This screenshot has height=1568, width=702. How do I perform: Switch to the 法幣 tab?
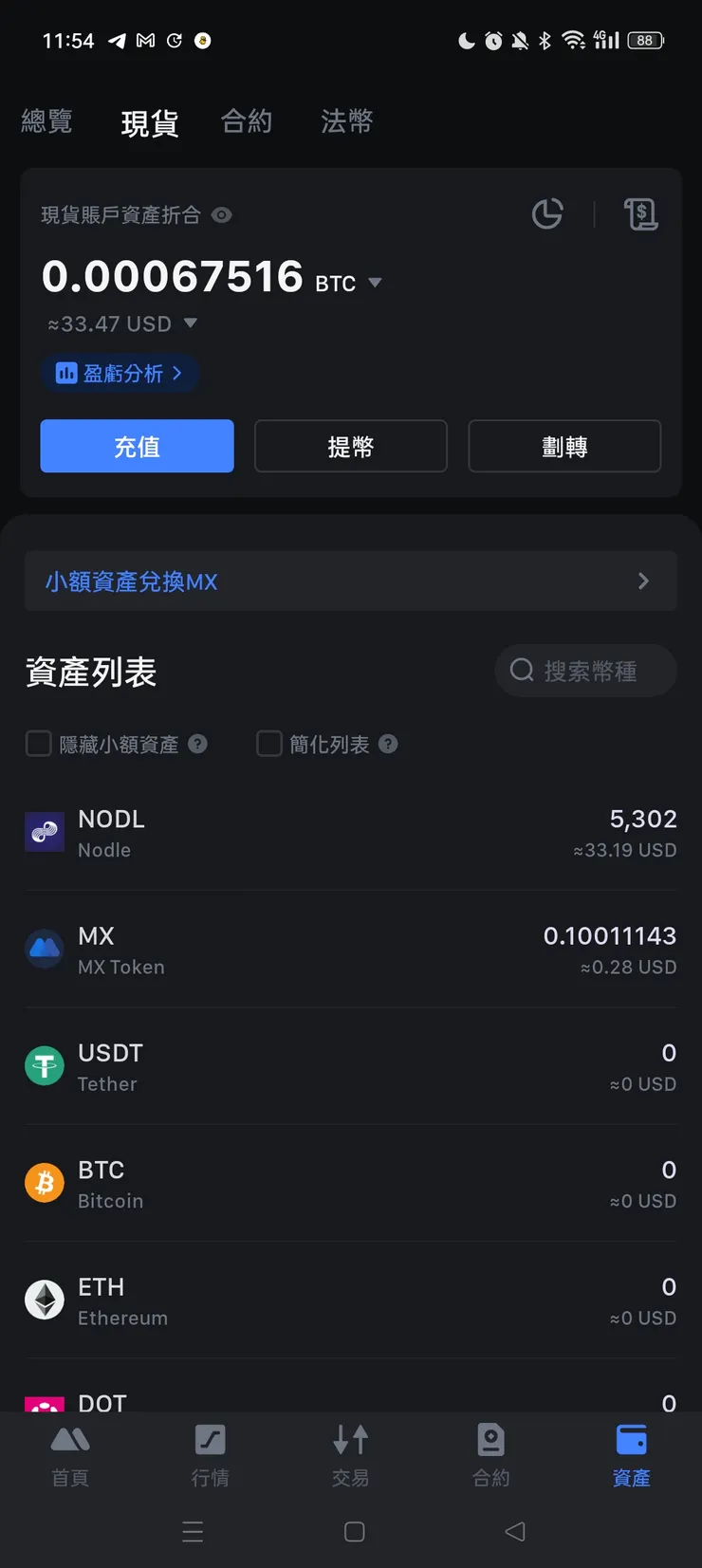pyautogui.click(x=345, y=121)
